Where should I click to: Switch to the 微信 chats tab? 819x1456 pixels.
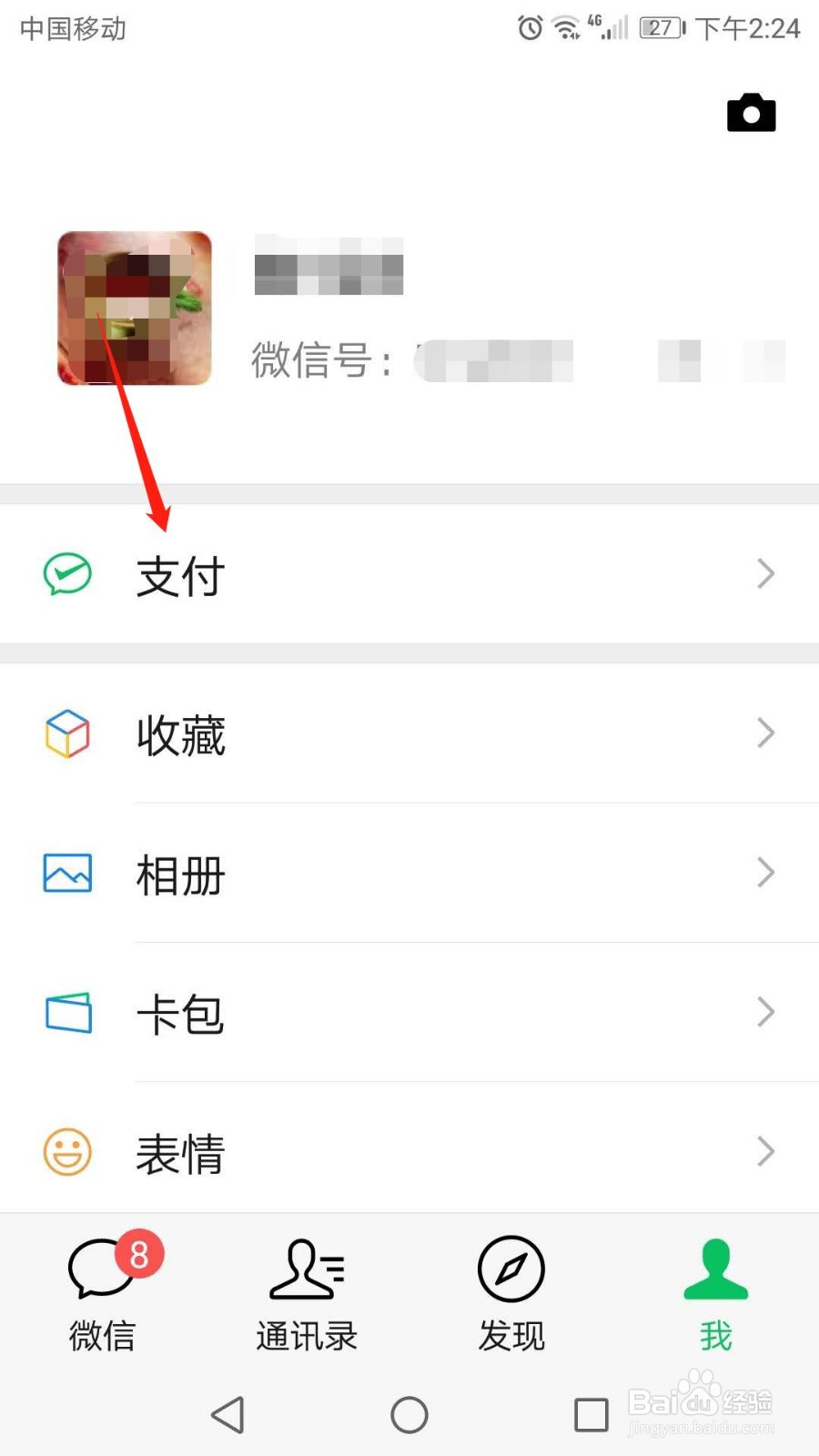pyautogui.click(x=101, y=1292)
